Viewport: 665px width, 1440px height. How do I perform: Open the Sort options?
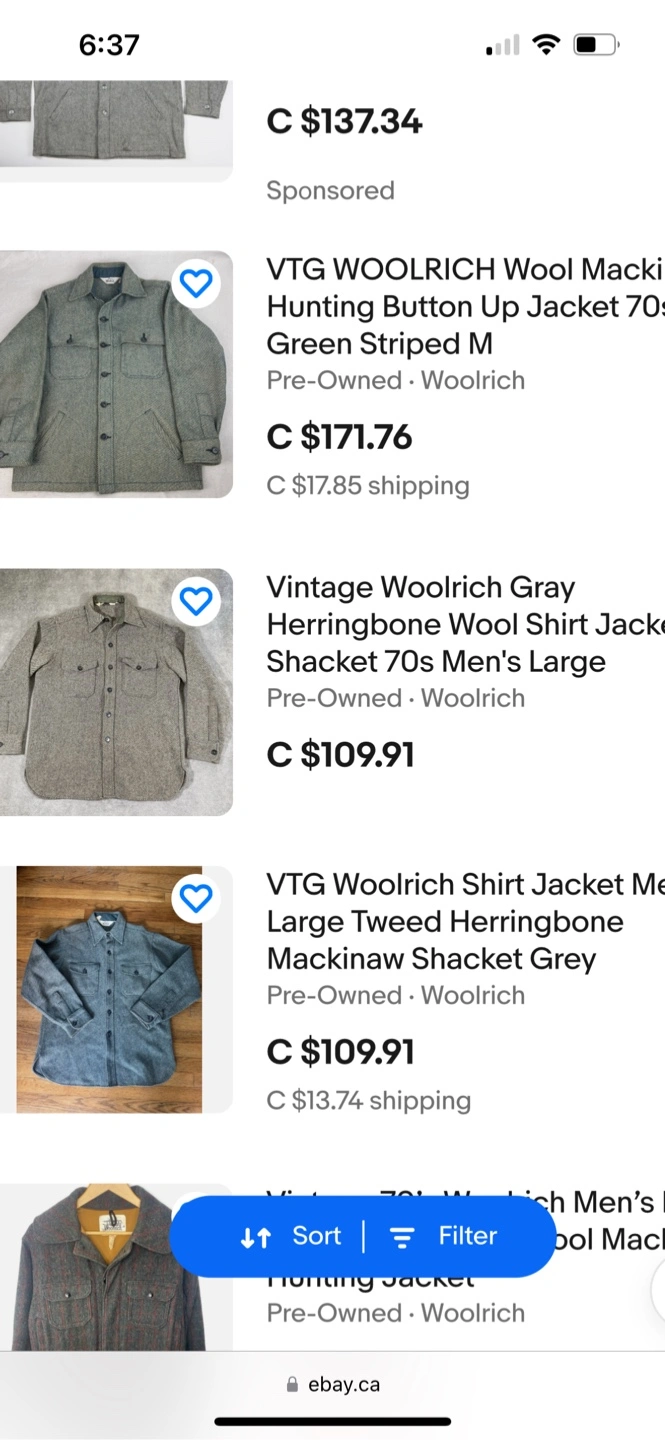(292, 1236)
